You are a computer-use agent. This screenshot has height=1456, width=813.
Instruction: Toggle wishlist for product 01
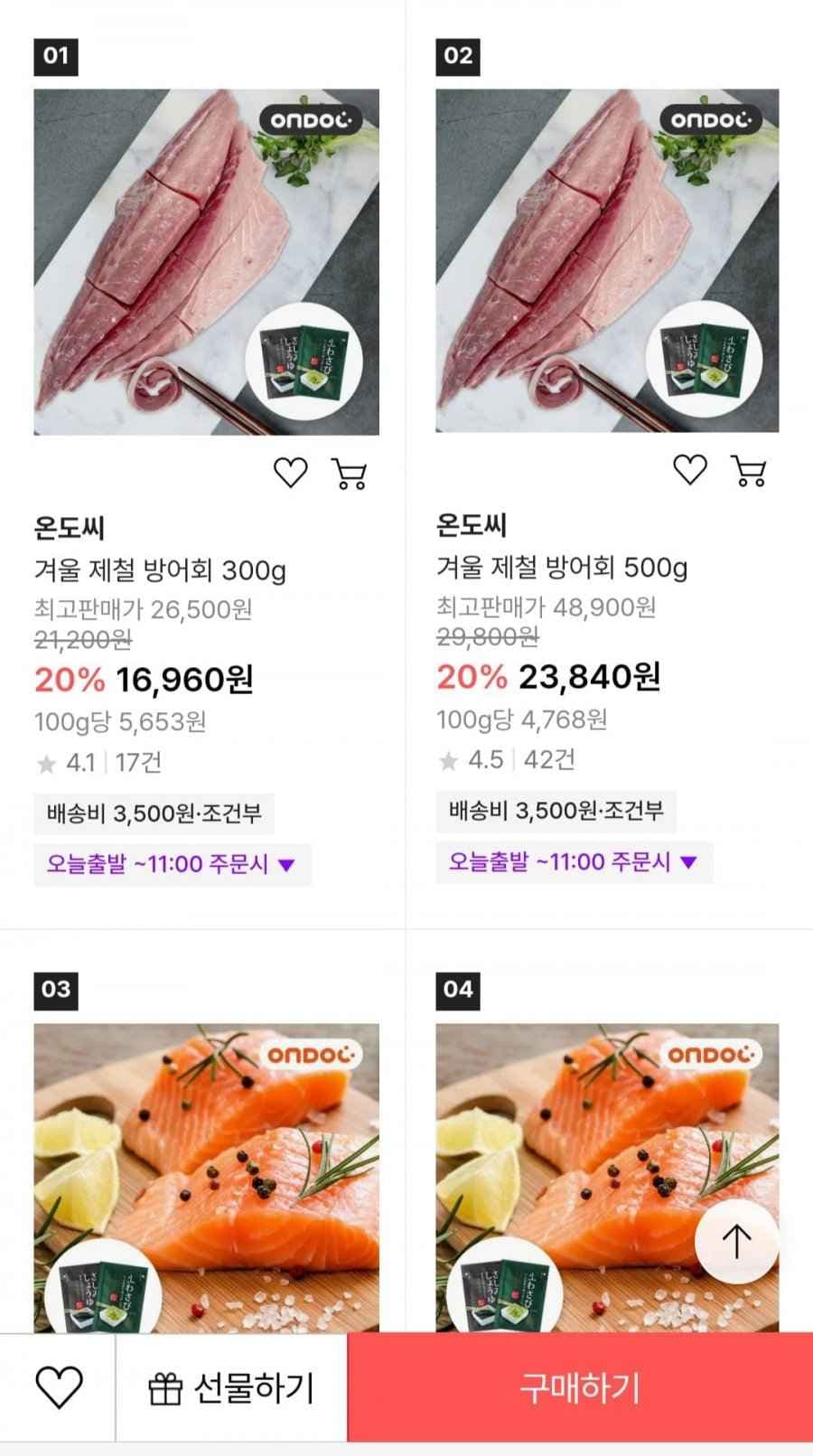pyautogui.click(x=291, y=470)
